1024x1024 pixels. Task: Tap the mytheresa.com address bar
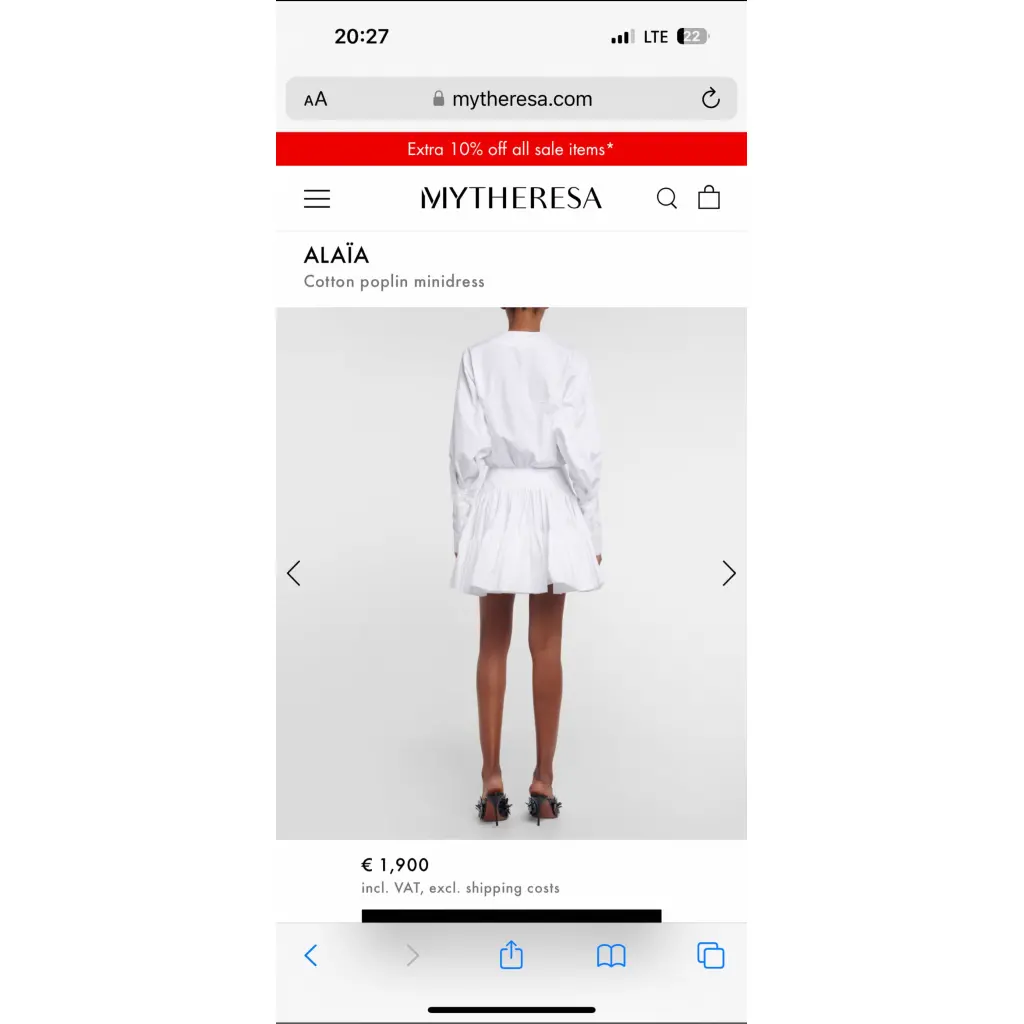pos(512,99)
